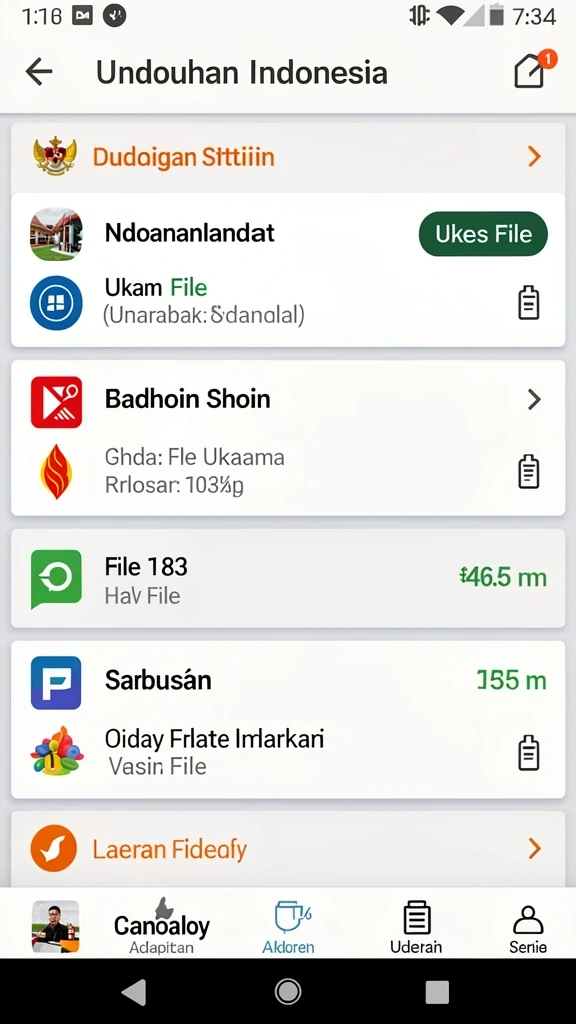Expand the Laeran Fideofy section
576x1024 pixels.
tap(288, 849)
